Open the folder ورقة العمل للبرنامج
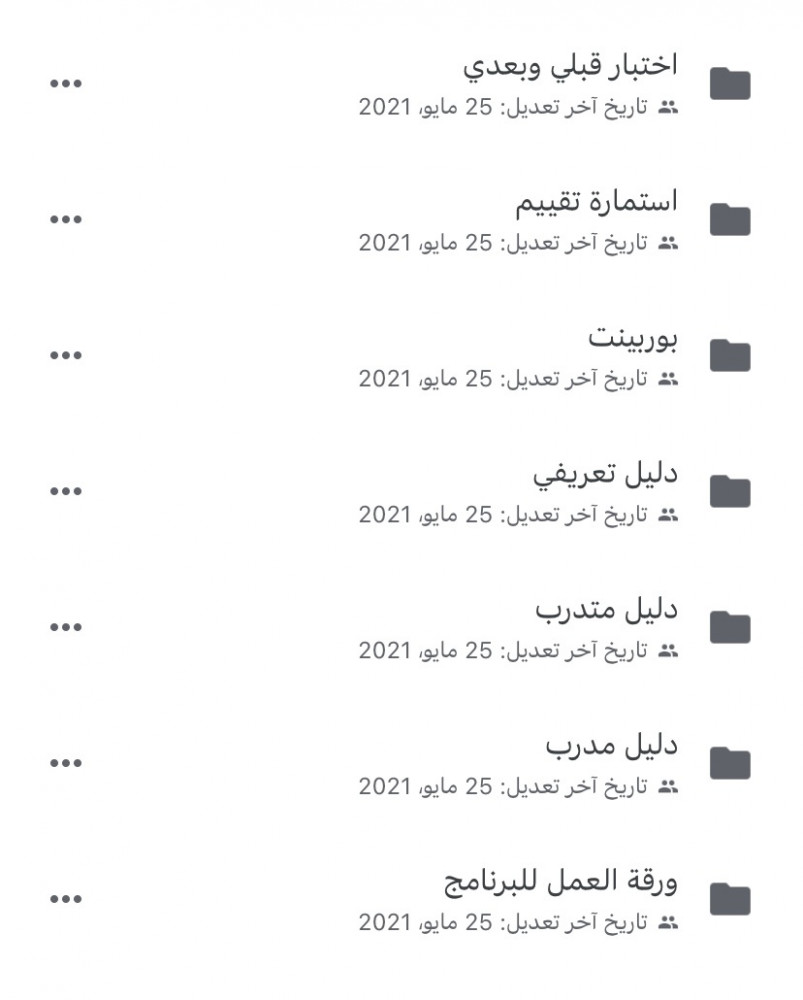Screen dimensions: 803x1000 click(560, 882)
